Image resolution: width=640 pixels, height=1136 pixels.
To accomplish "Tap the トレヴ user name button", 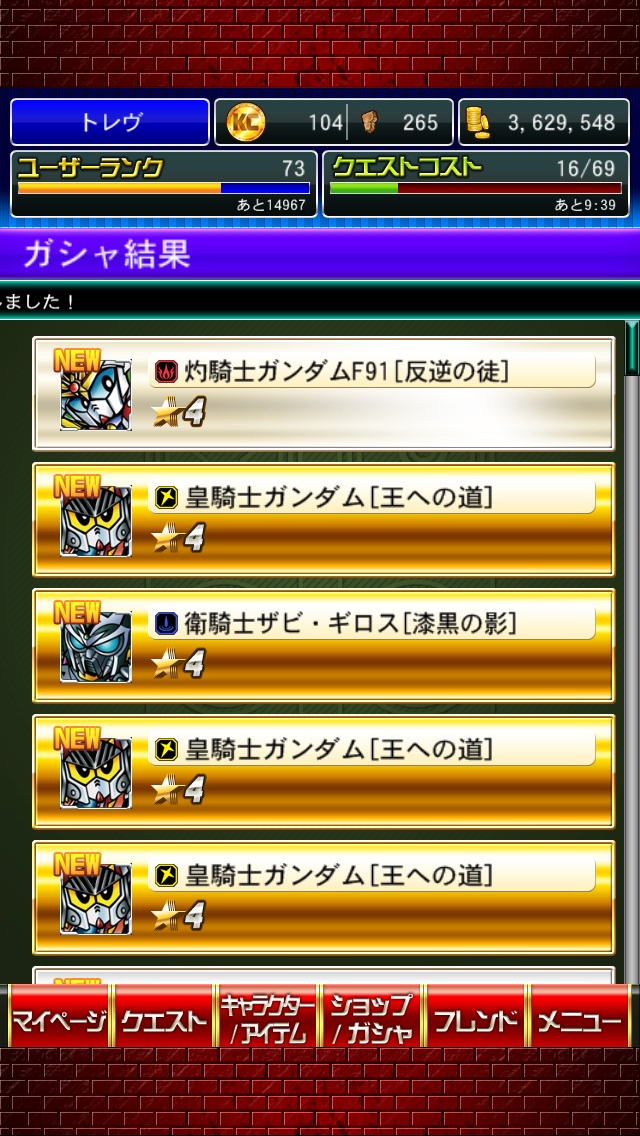I will coord(110,122).
